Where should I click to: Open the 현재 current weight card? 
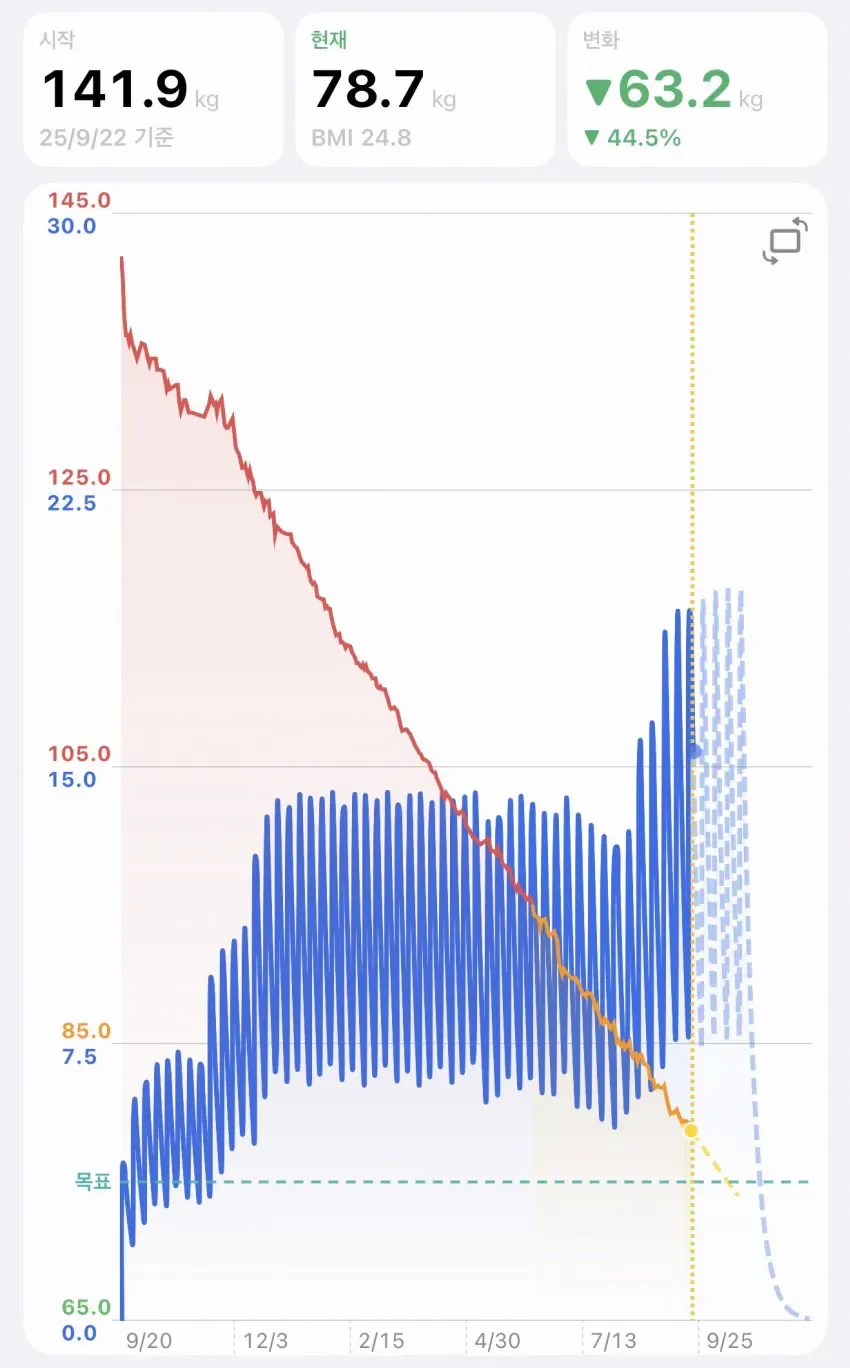coord(425,89)
